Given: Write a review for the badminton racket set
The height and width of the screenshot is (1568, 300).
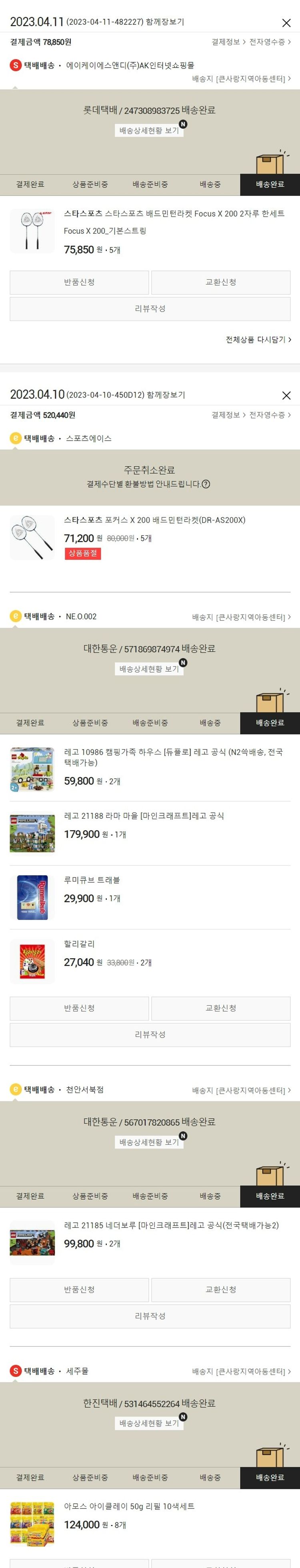Looking at the screenshot, I should 150,308.
